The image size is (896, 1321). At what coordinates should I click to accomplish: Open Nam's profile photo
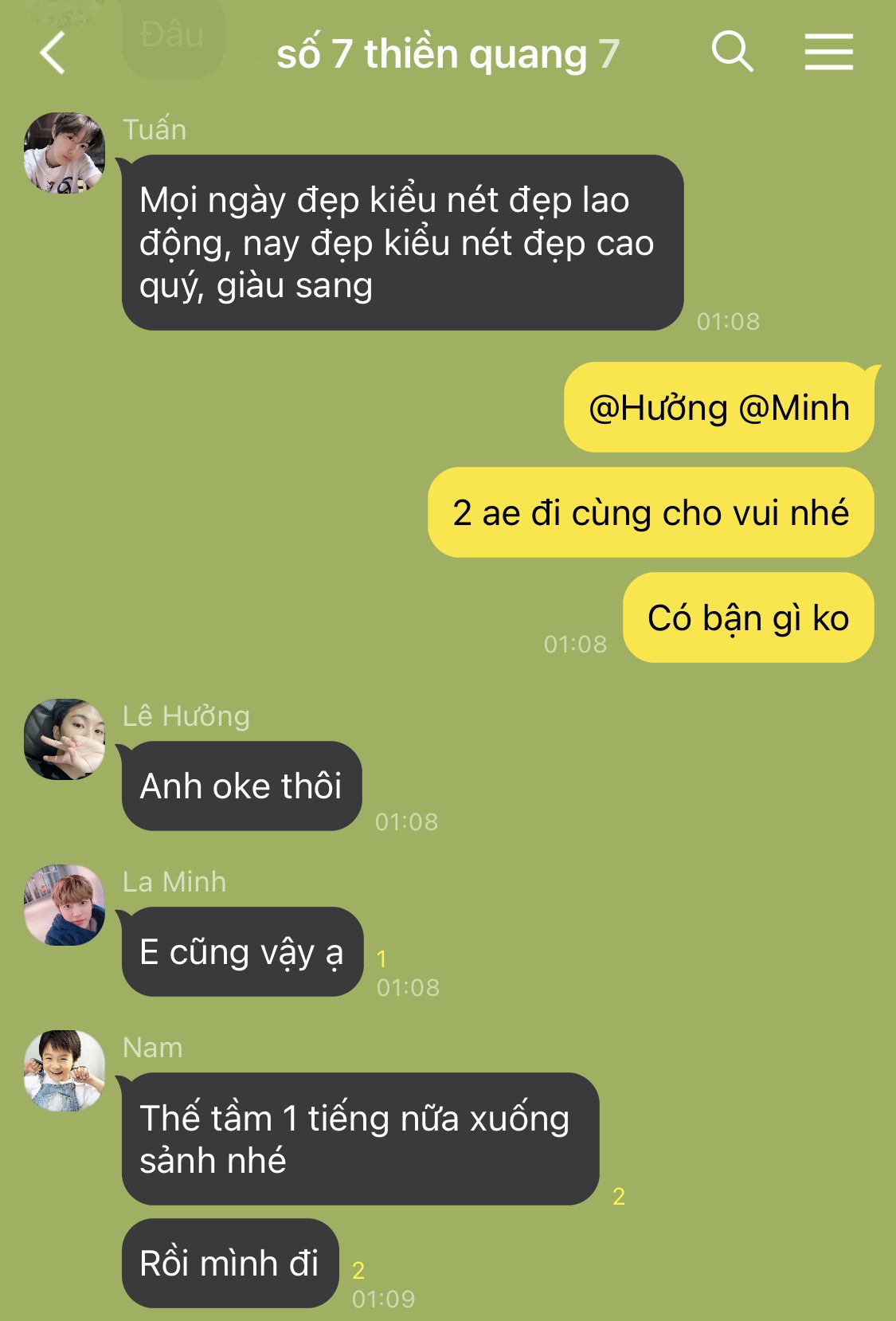click(x=65, y=1071)
